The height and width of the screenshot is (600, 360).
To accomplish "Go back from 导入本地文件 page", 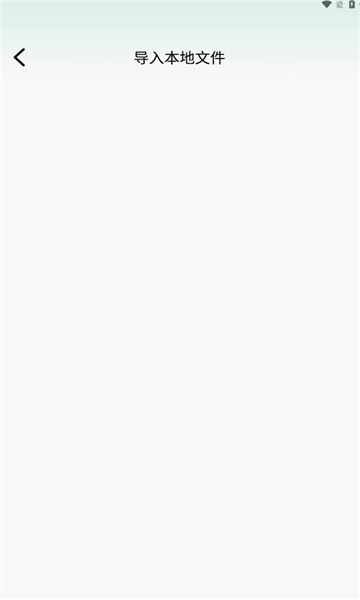I will click(20, 57).
